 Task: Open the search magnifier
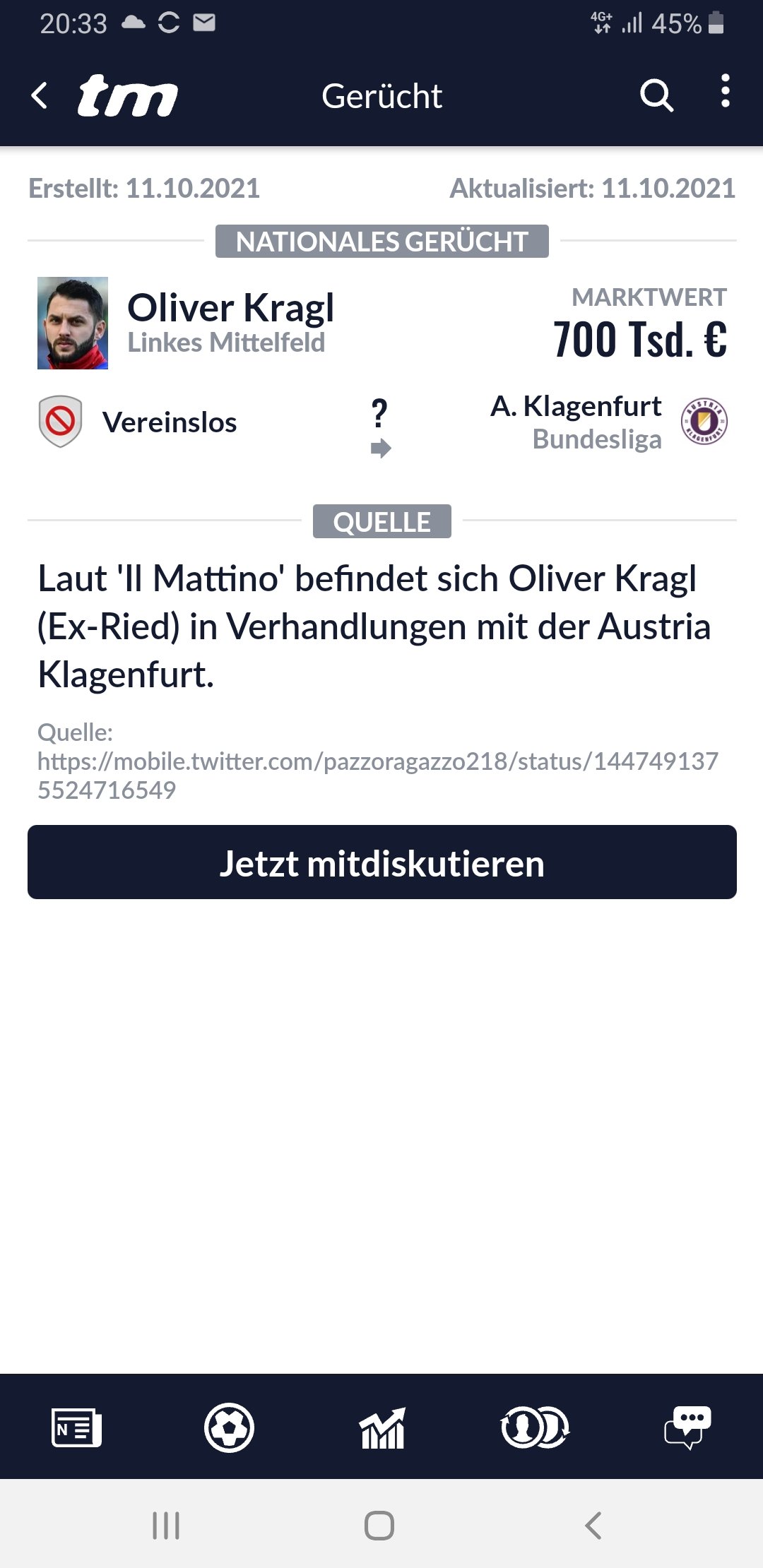coord(656,95)
